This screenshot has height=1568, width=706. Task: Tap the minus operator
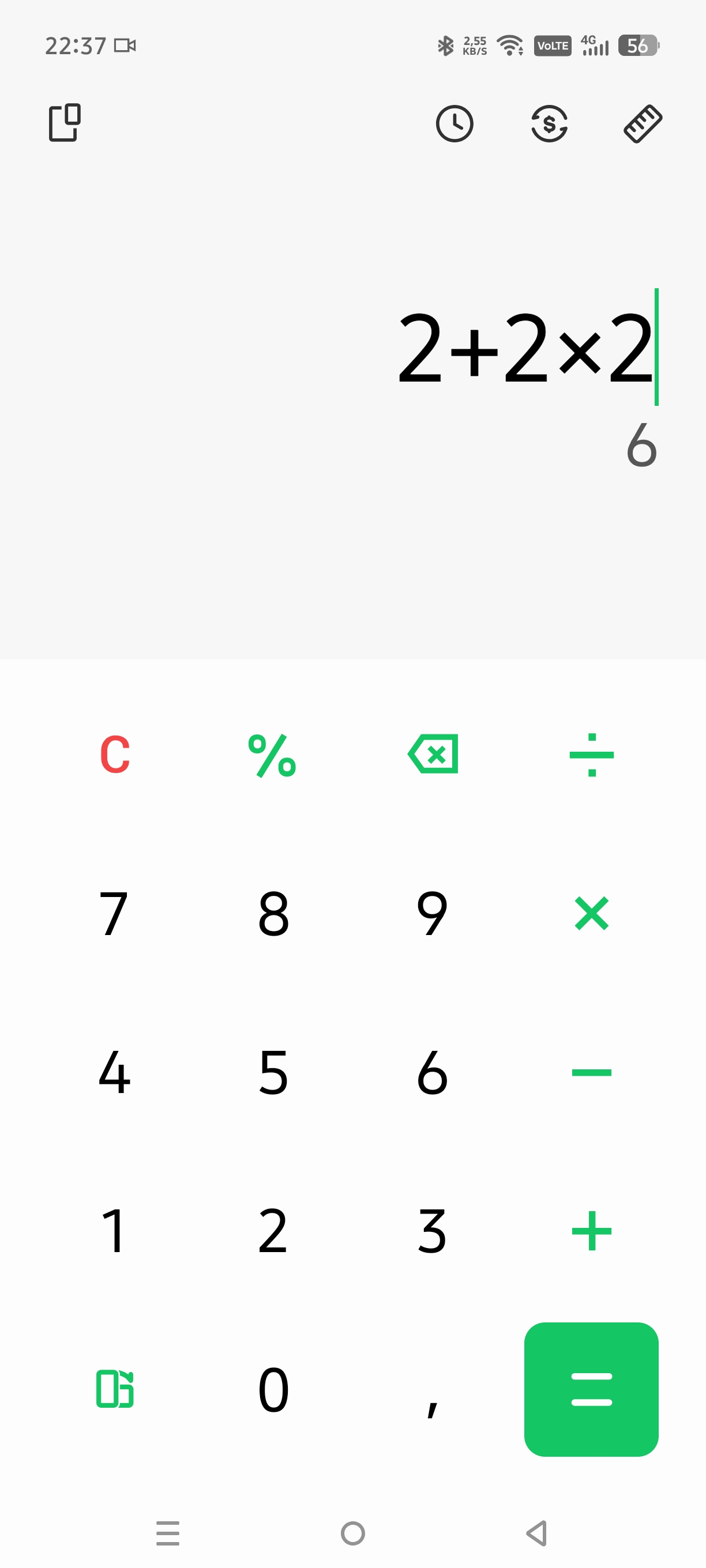[591, 1072]
